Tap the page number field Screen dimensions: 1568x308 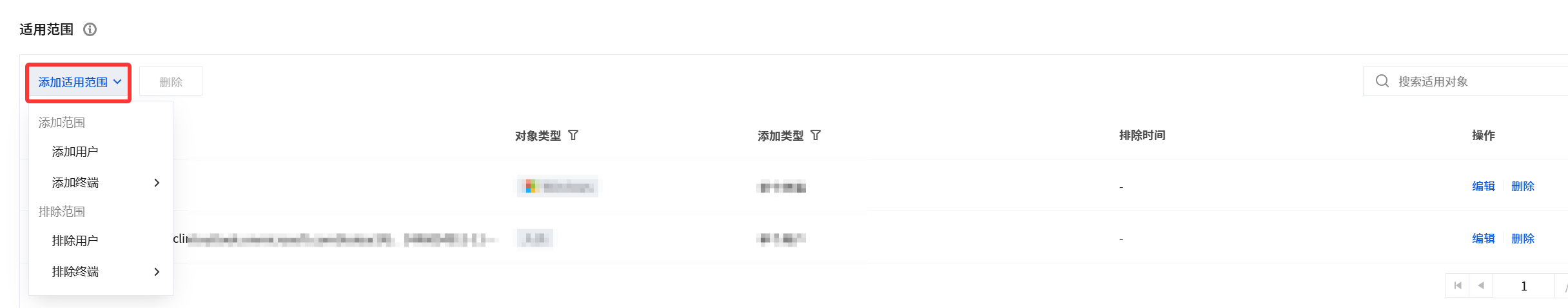click(1523, 285)
